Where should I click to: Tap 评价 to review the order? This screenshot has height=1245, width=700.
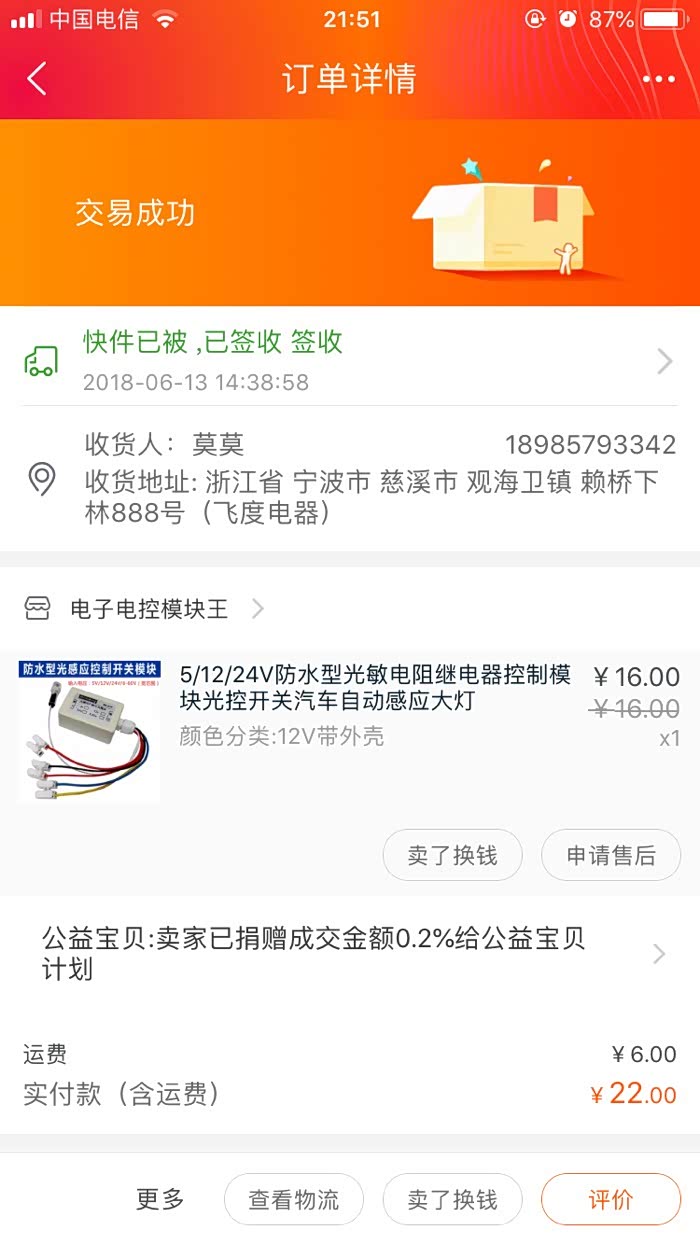pos(611,1199)
